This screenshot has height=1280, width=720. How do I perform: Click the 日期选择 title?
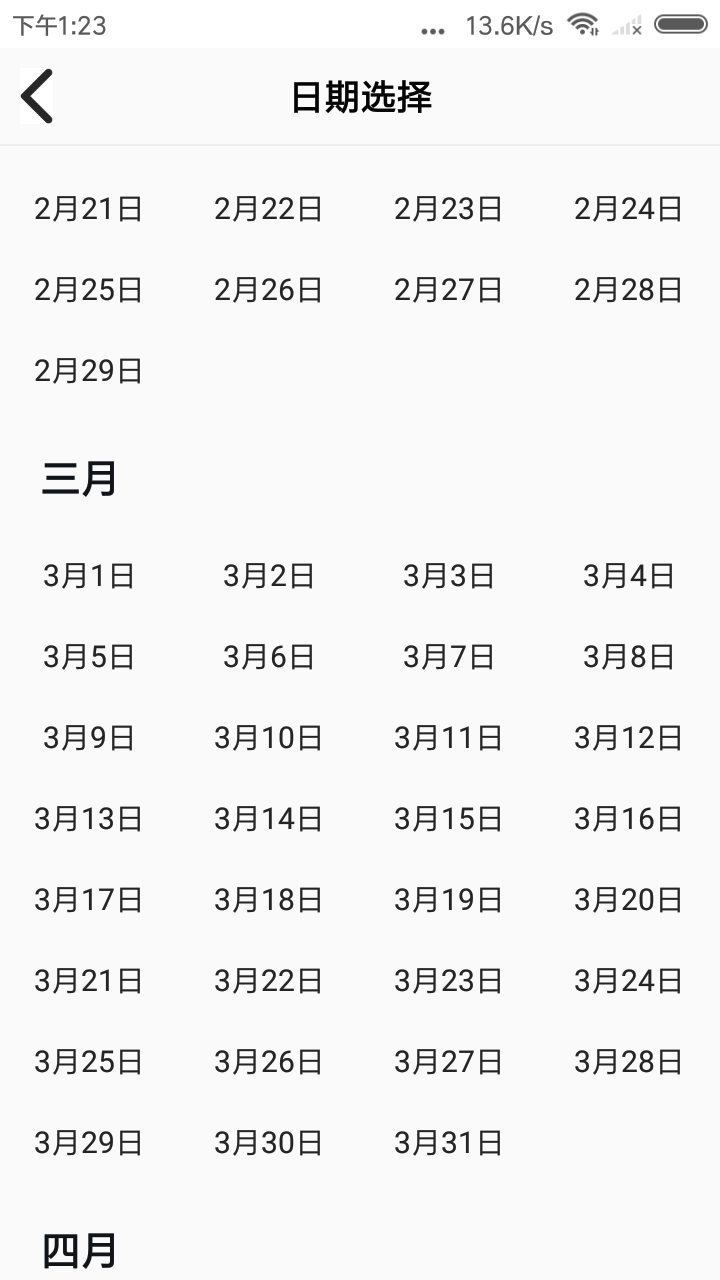tap(360, 97)
